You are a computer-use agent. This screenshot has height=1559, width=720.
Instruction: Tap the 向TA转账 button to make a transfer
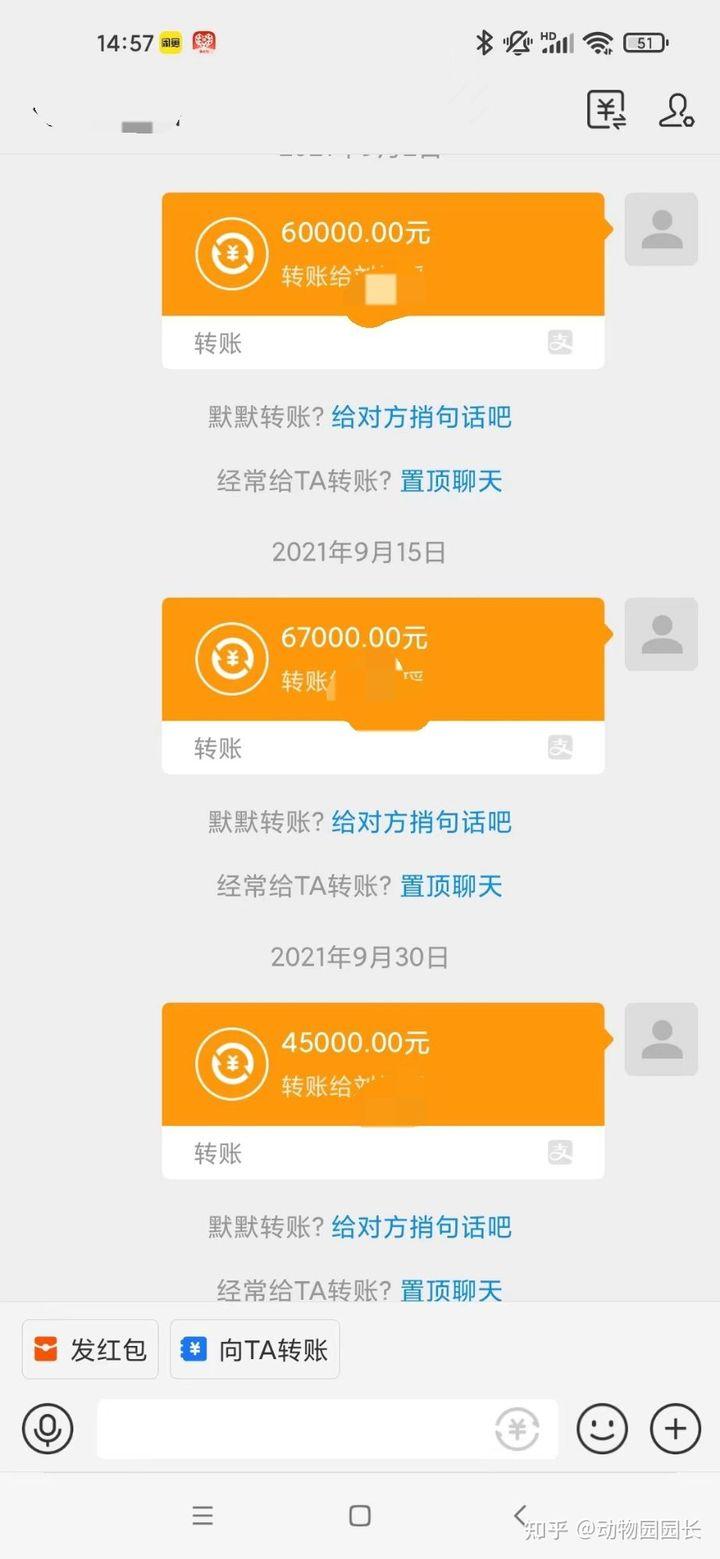point(254,1348)
